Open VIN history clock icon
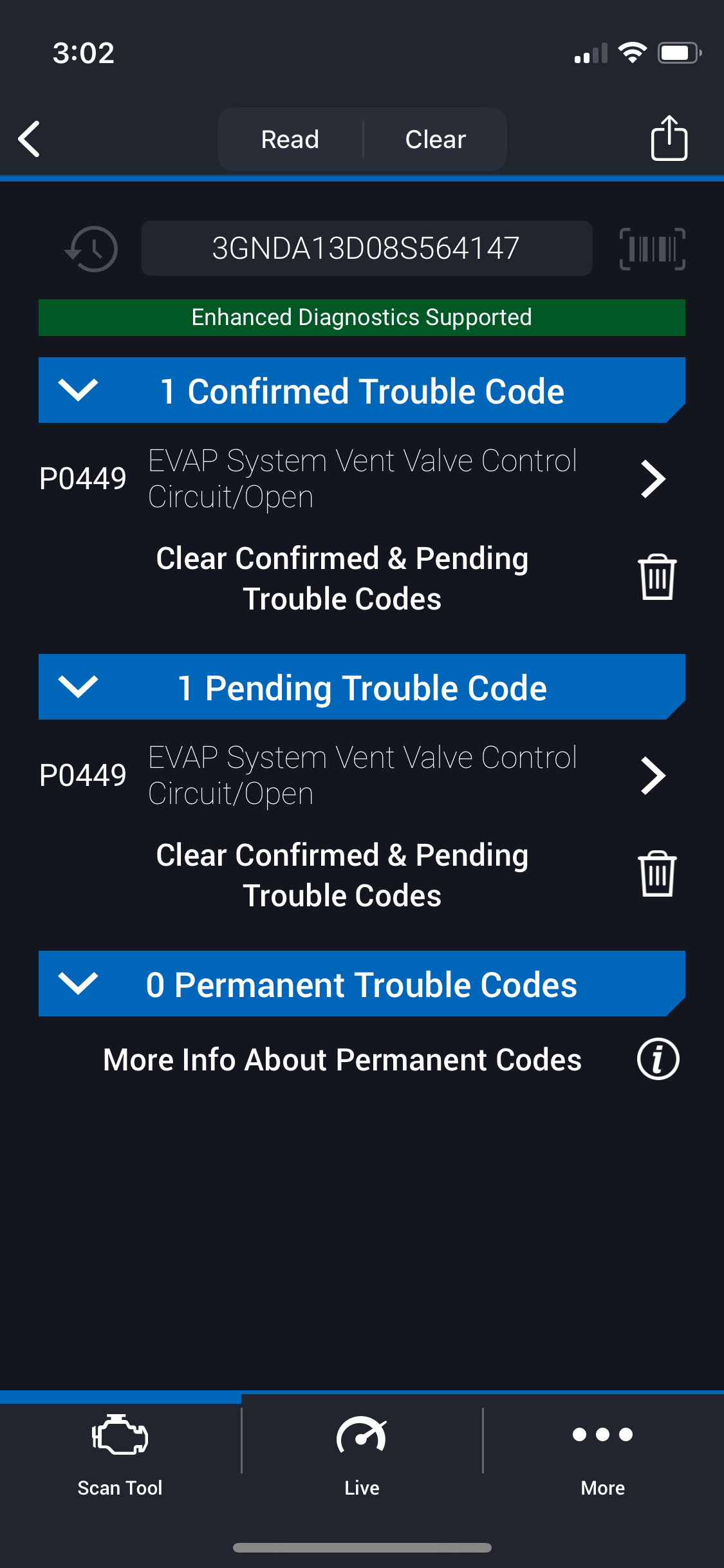724x1568 pixels. point(91,248)
